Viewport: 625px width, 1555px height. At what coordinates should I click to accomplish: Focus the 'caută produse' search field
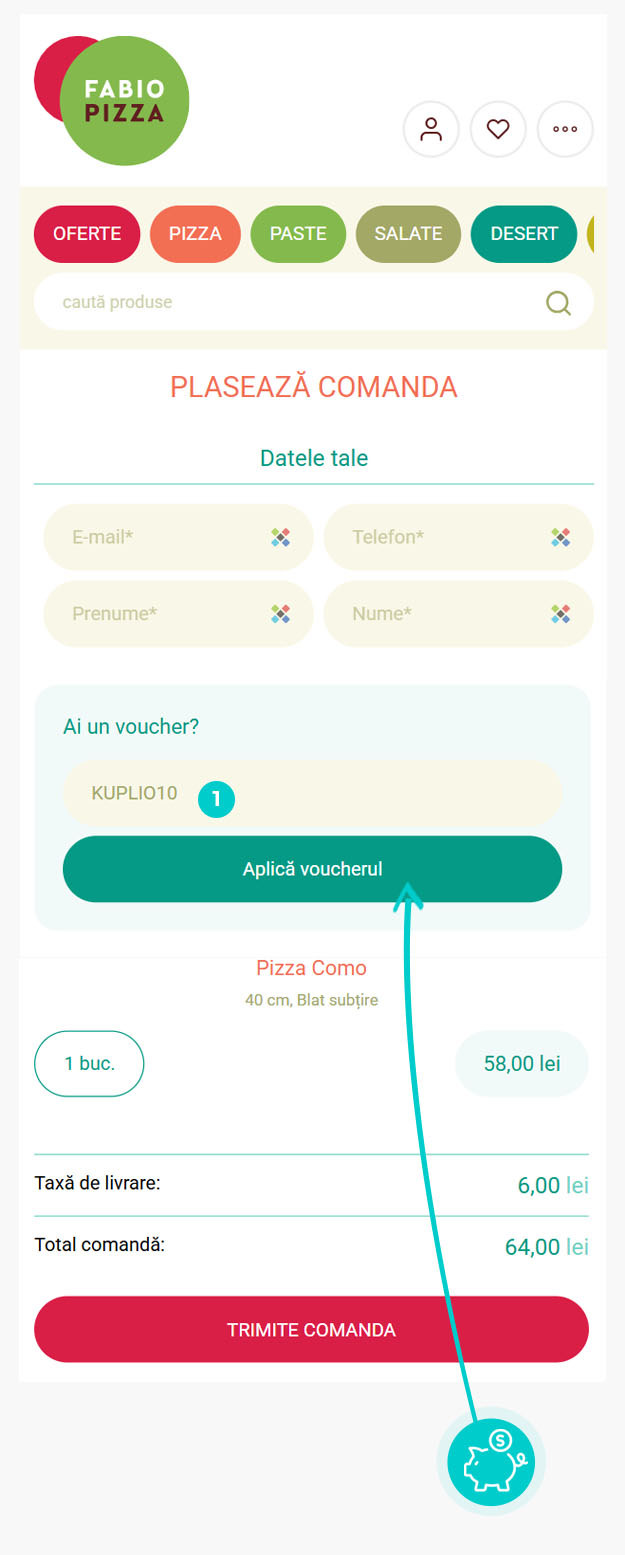(x=290, y=301)
